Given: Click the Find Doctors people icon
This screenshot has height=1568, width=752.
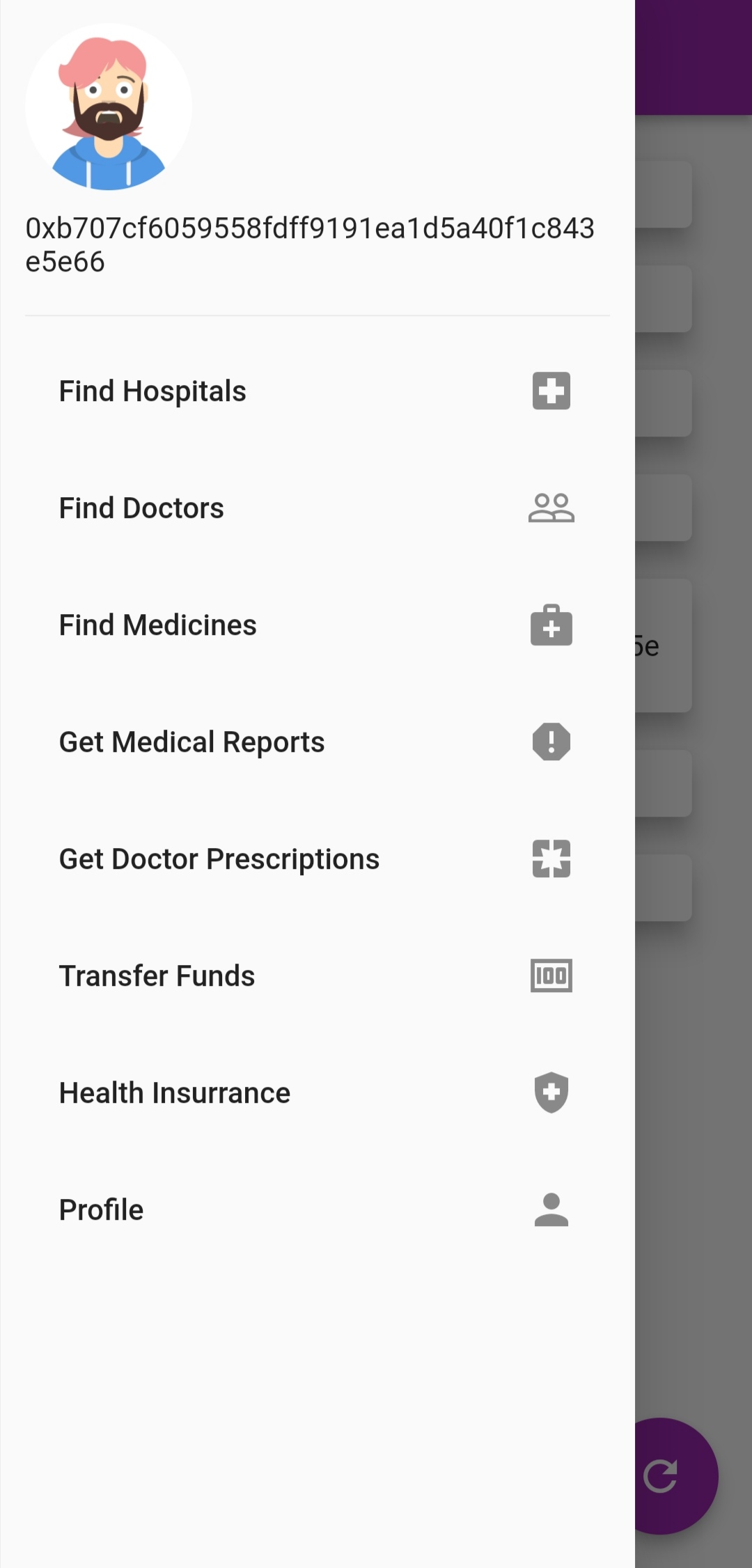Looking at the screenshot, I should pyautogui.click(x=551, y=508).
